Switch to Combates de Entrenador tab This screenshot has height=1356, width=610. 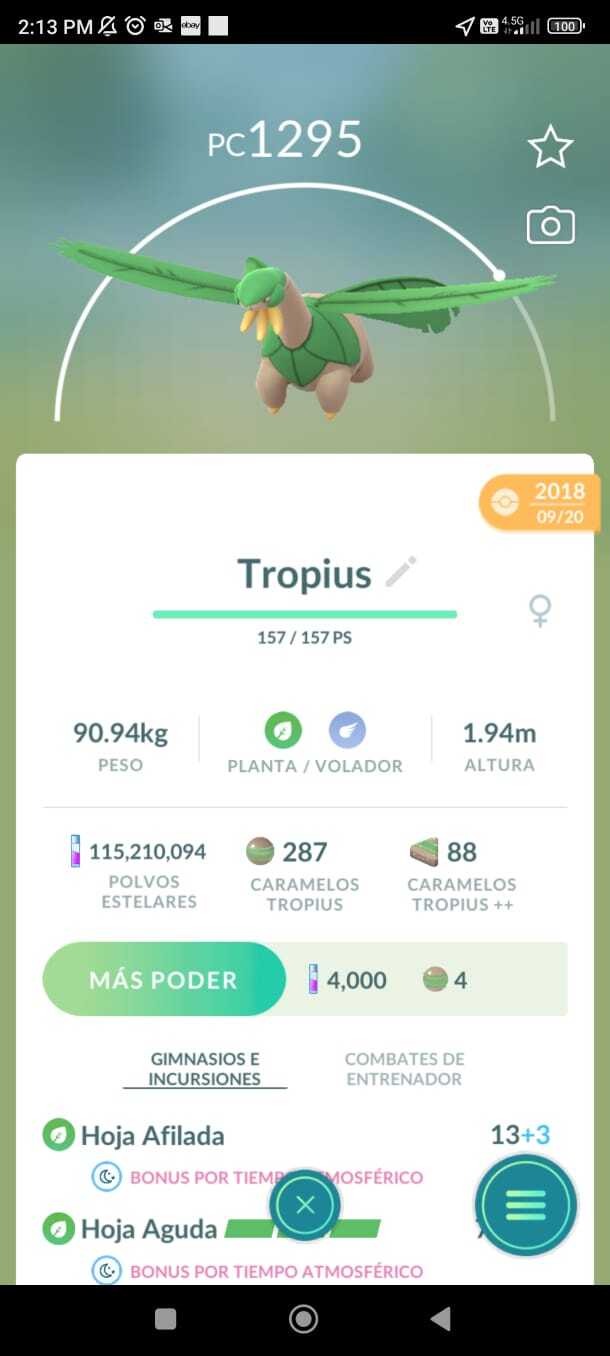pos(404,1069)
